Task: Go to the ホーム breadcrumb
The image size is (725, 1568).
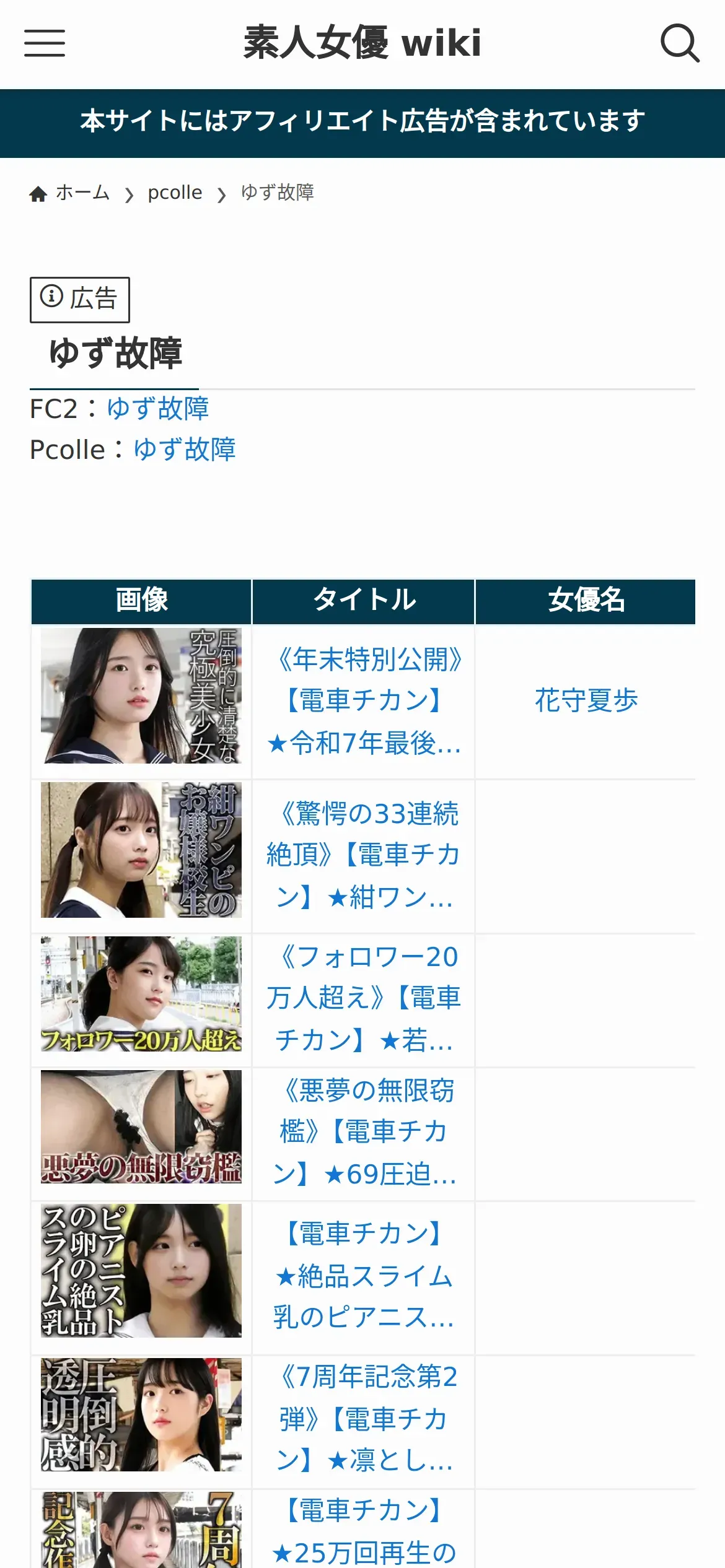Action: click(69, 193)
